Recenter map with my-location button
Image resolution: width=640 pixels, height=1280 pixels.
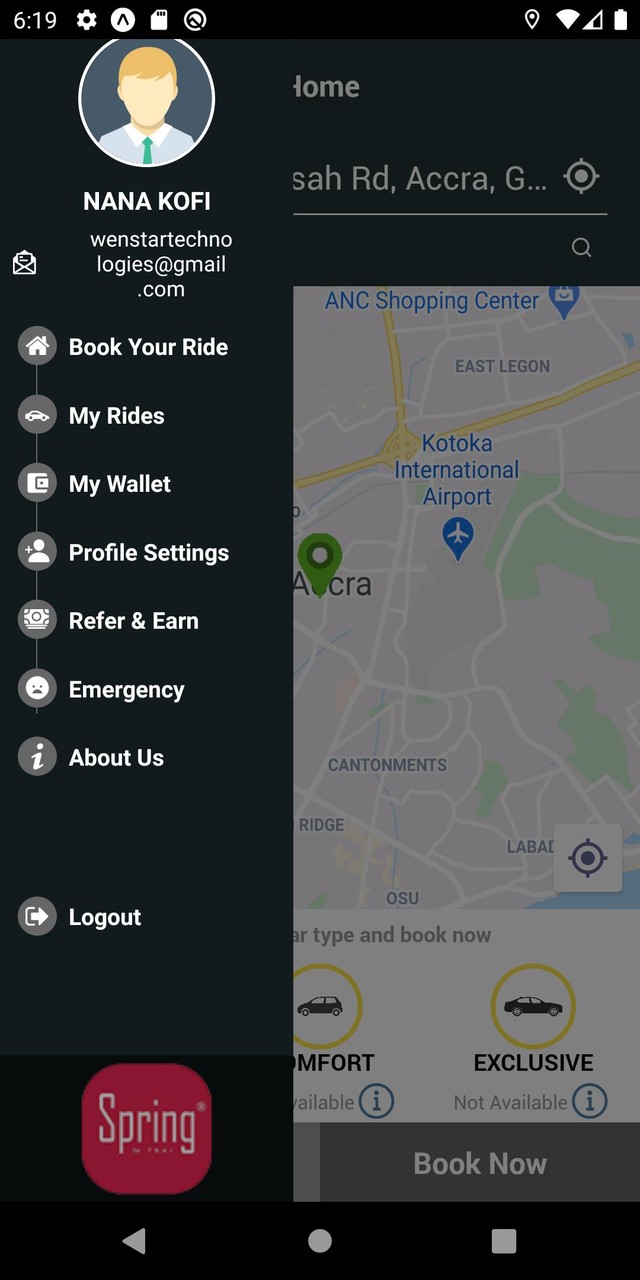pyautogui.click(x=587, y=858)
